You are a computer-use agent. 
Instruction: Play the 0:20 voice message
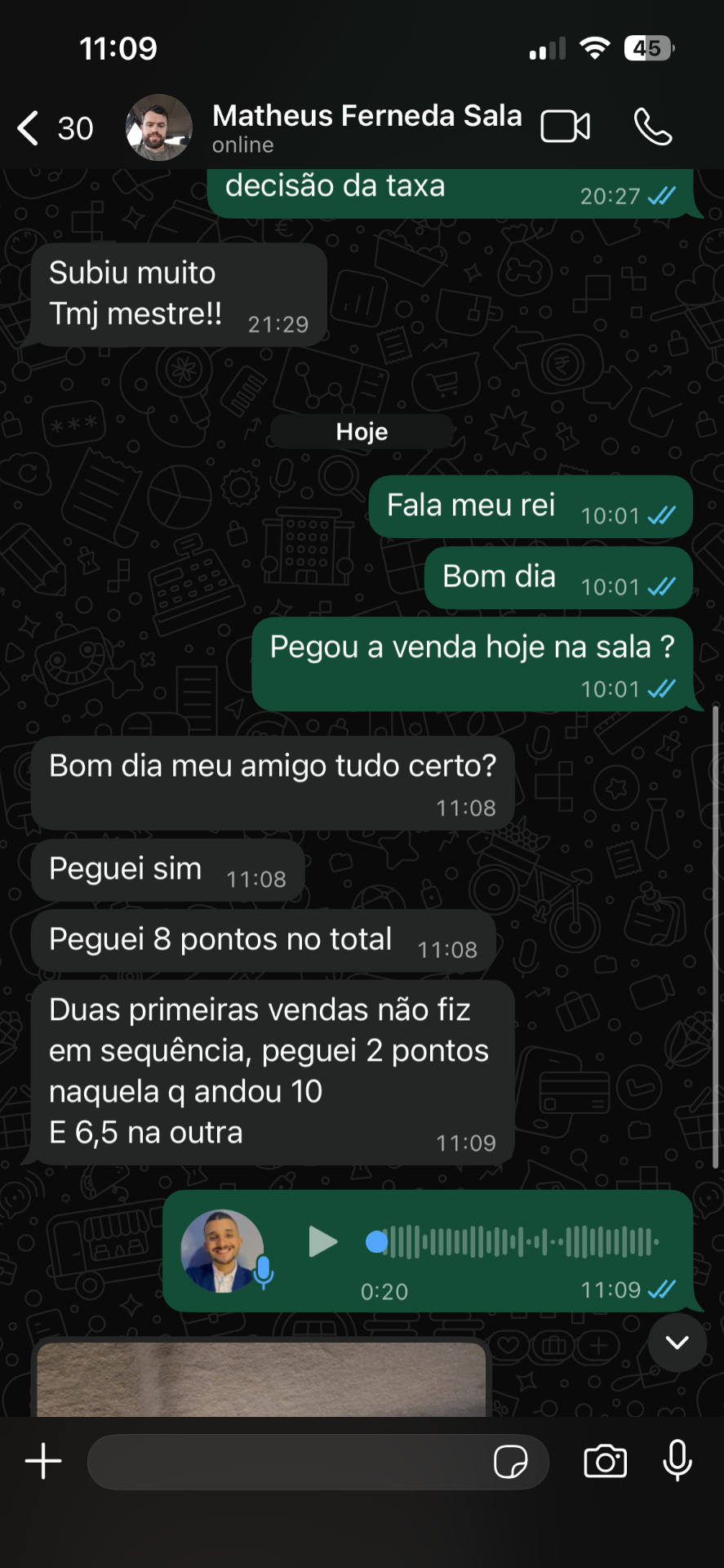click(323, 1242)
